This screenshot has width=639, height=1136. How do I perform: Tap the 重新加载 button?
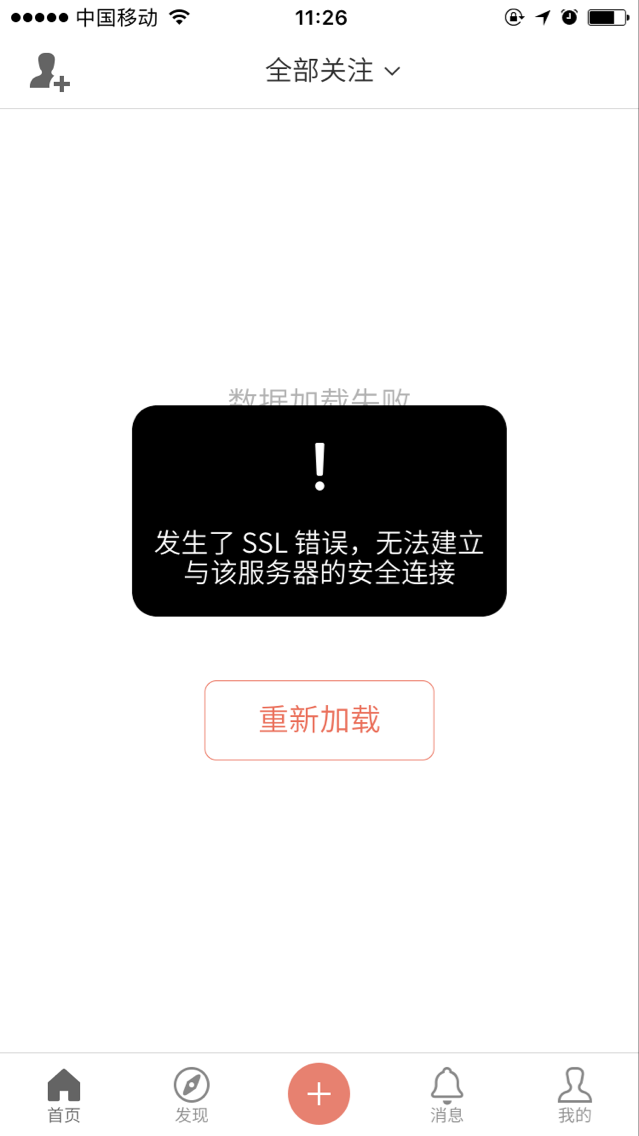point(319,720)
